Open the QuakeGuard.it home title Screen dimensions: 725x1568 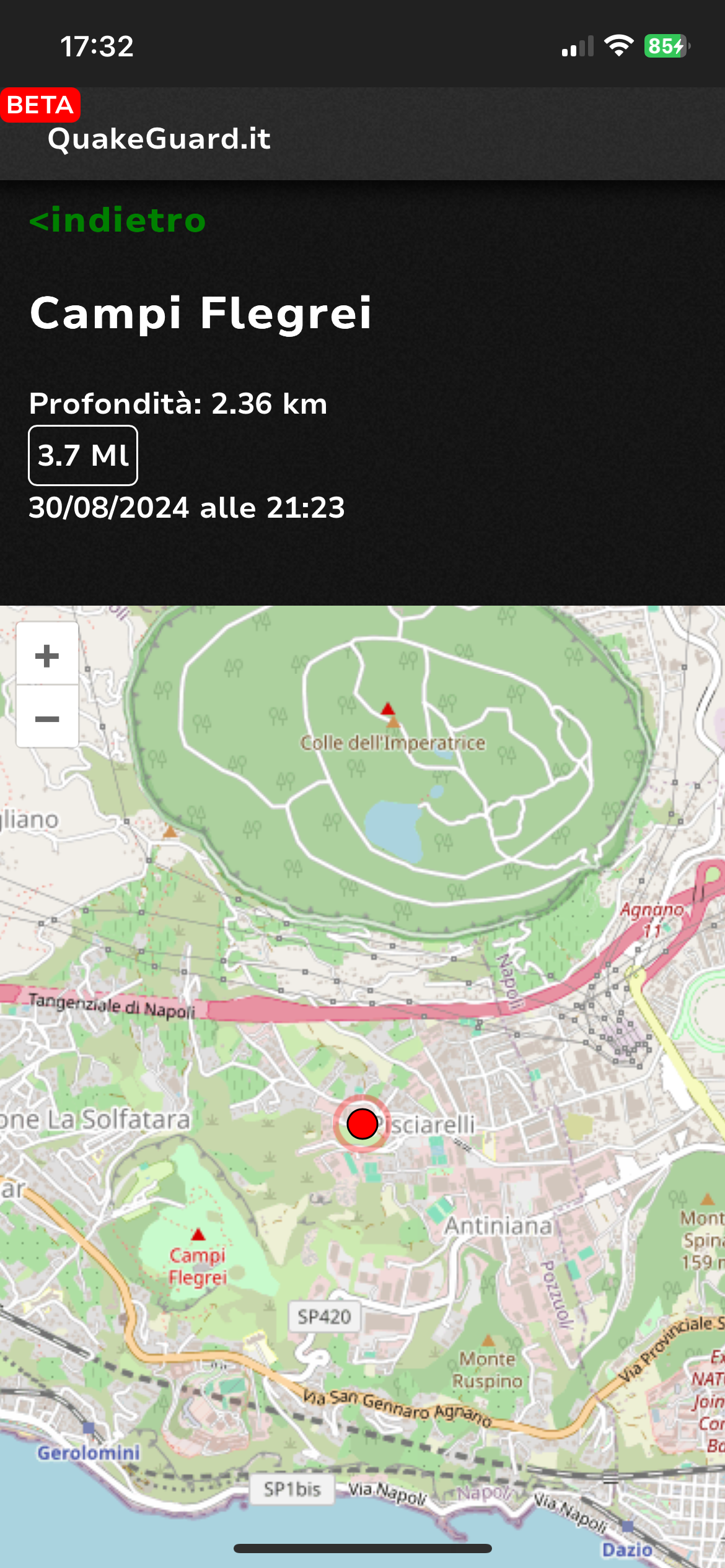(159, 139)
